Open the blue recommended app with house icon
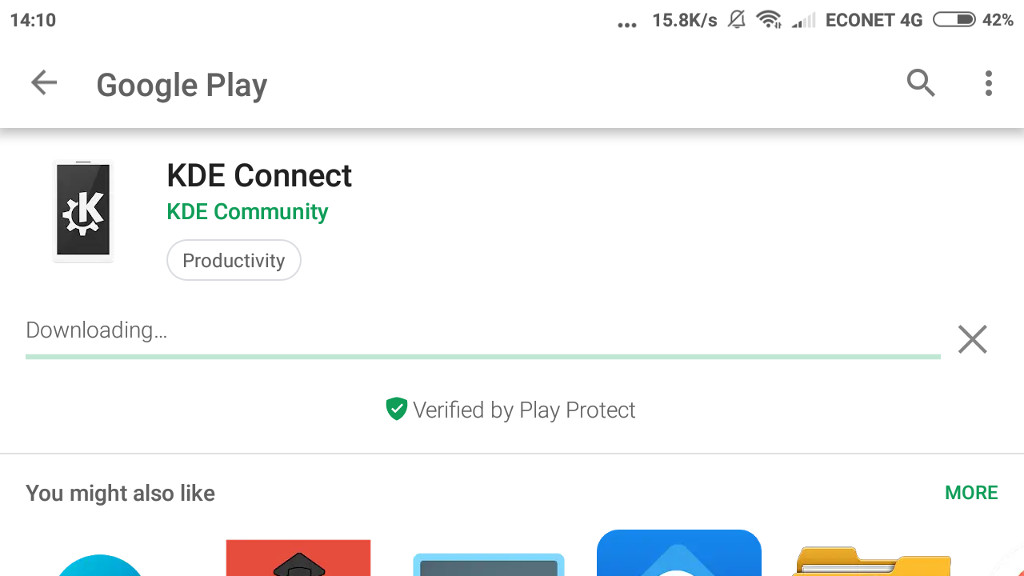This screenshot has width=1024, height=576. point(679,553)
